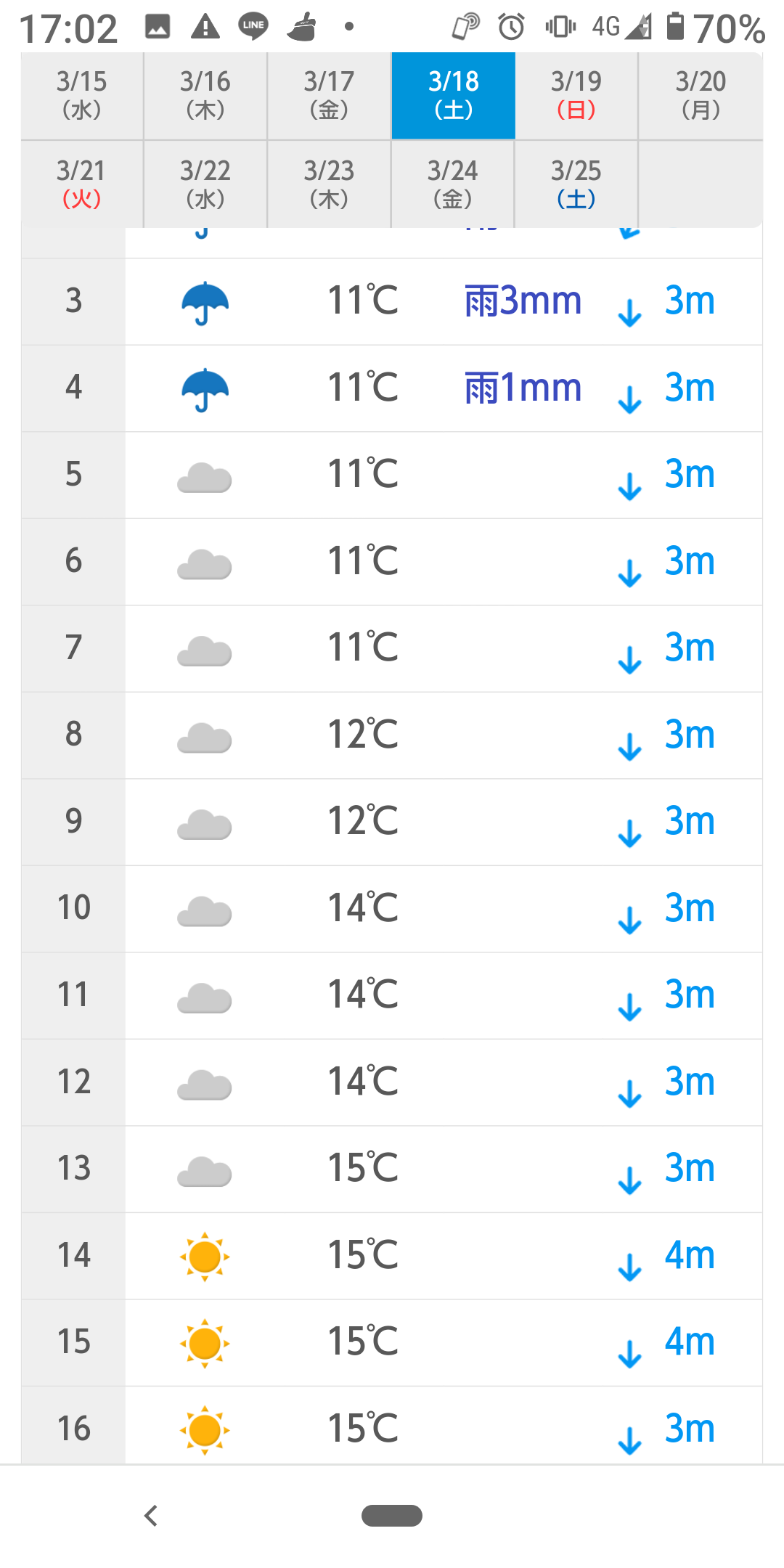
Task: Open the 3/25 (土) date tab
Action: pos(576,184)
